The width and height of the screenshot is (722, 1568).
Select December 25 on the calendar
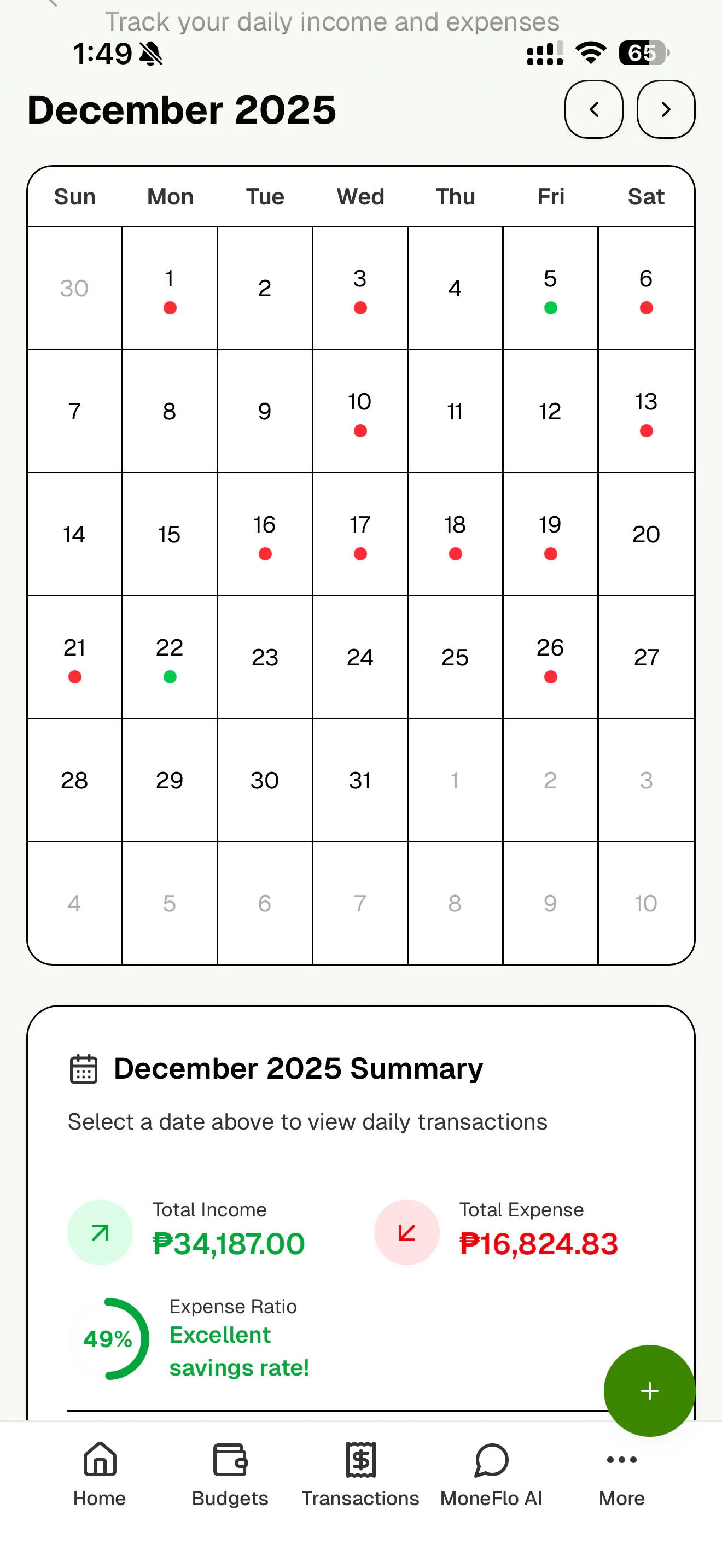click(455, 656)
